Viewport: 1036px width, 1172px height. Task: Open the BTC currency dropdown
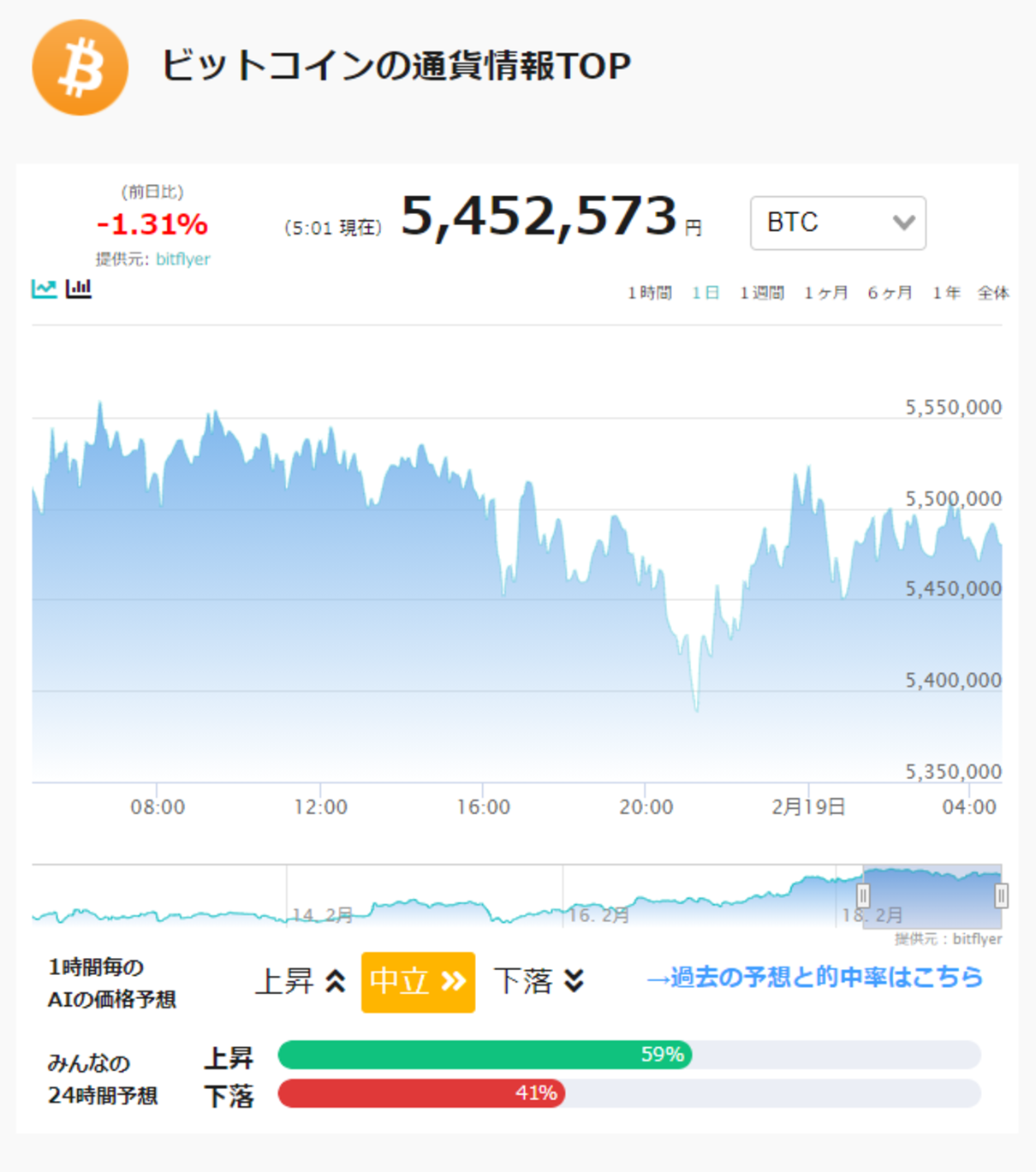(x=838, y=223)
